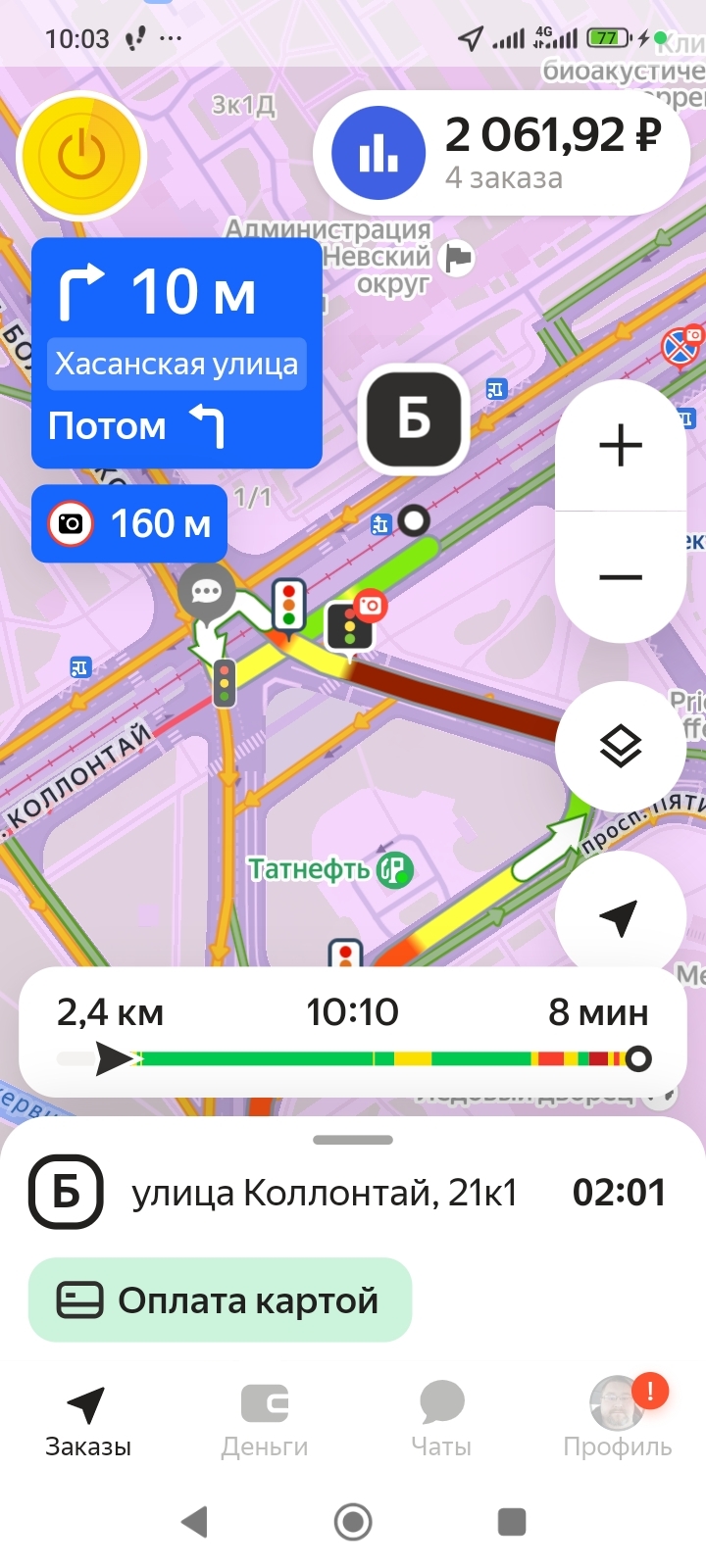Zoom in the map with plus
Viewport: 706px width, 1568px height.
coord(620,446)
